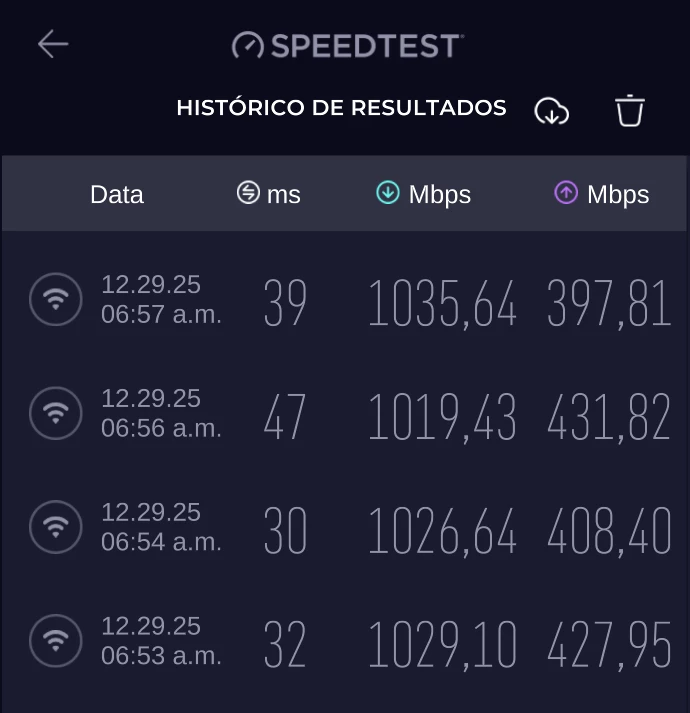The image size is (690, 713).
Task: Go back using the arrow icon
Action: [x=53, y=44]
